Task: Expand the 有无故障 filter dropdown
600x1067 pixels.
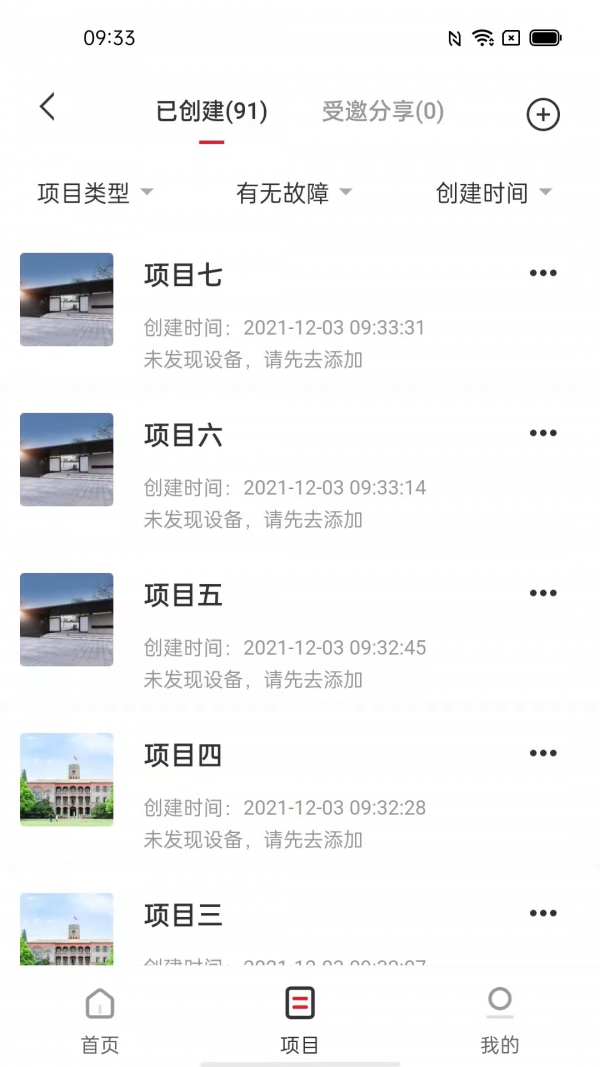Action: [294, 193]
